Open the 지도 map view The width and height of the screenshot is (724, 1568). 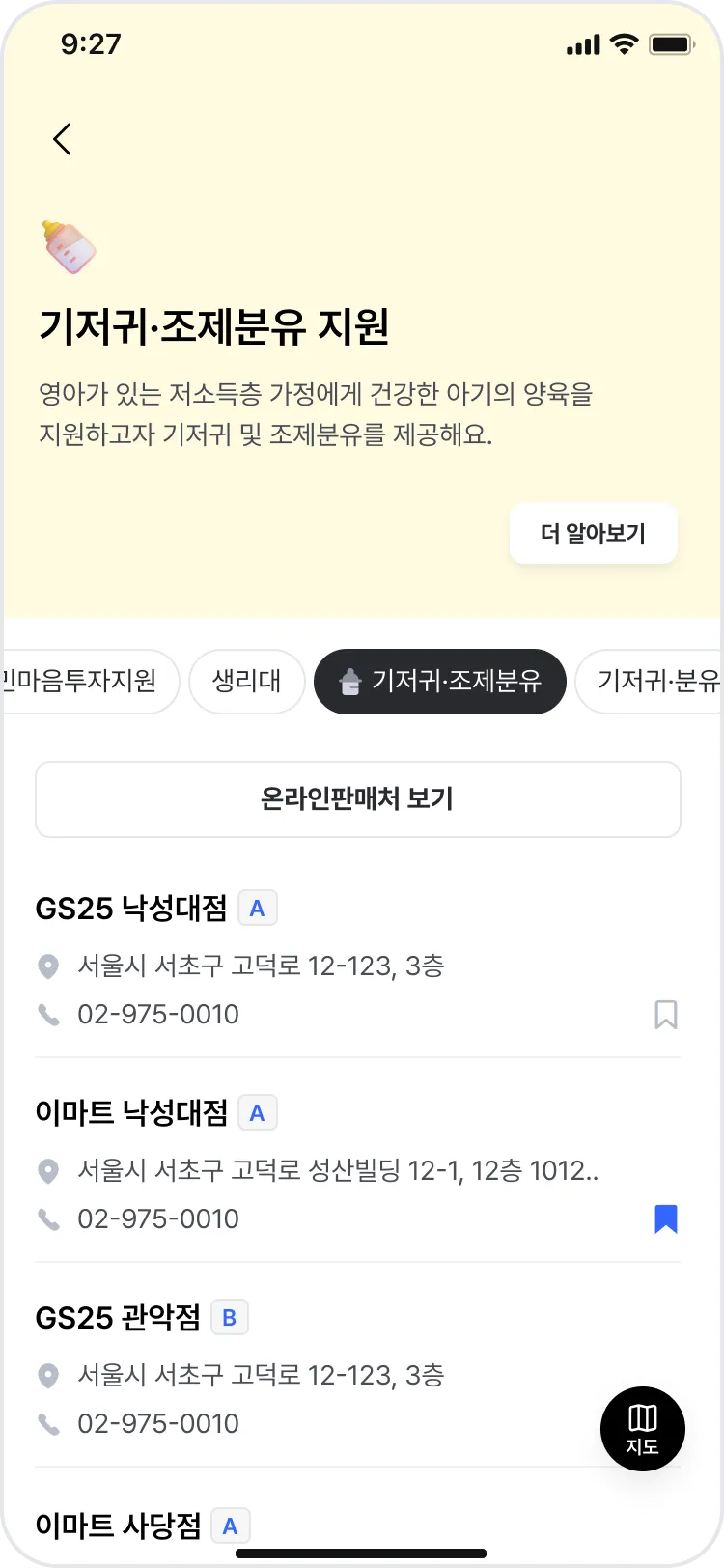(x=642, y=1429)
